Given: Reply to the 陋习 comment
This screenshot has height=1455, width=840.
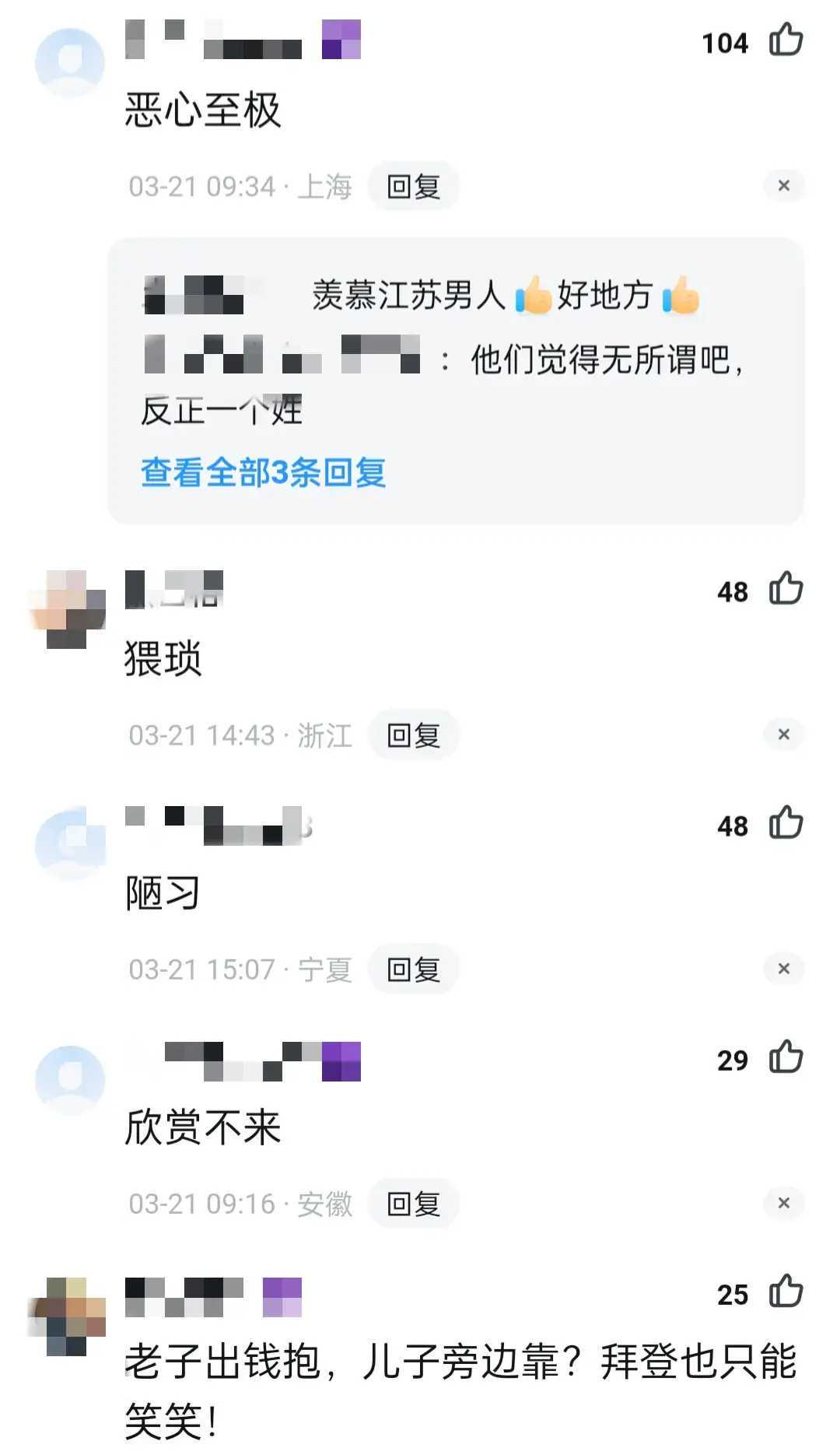Looking at the screenshot, I should tap(413, 969).
